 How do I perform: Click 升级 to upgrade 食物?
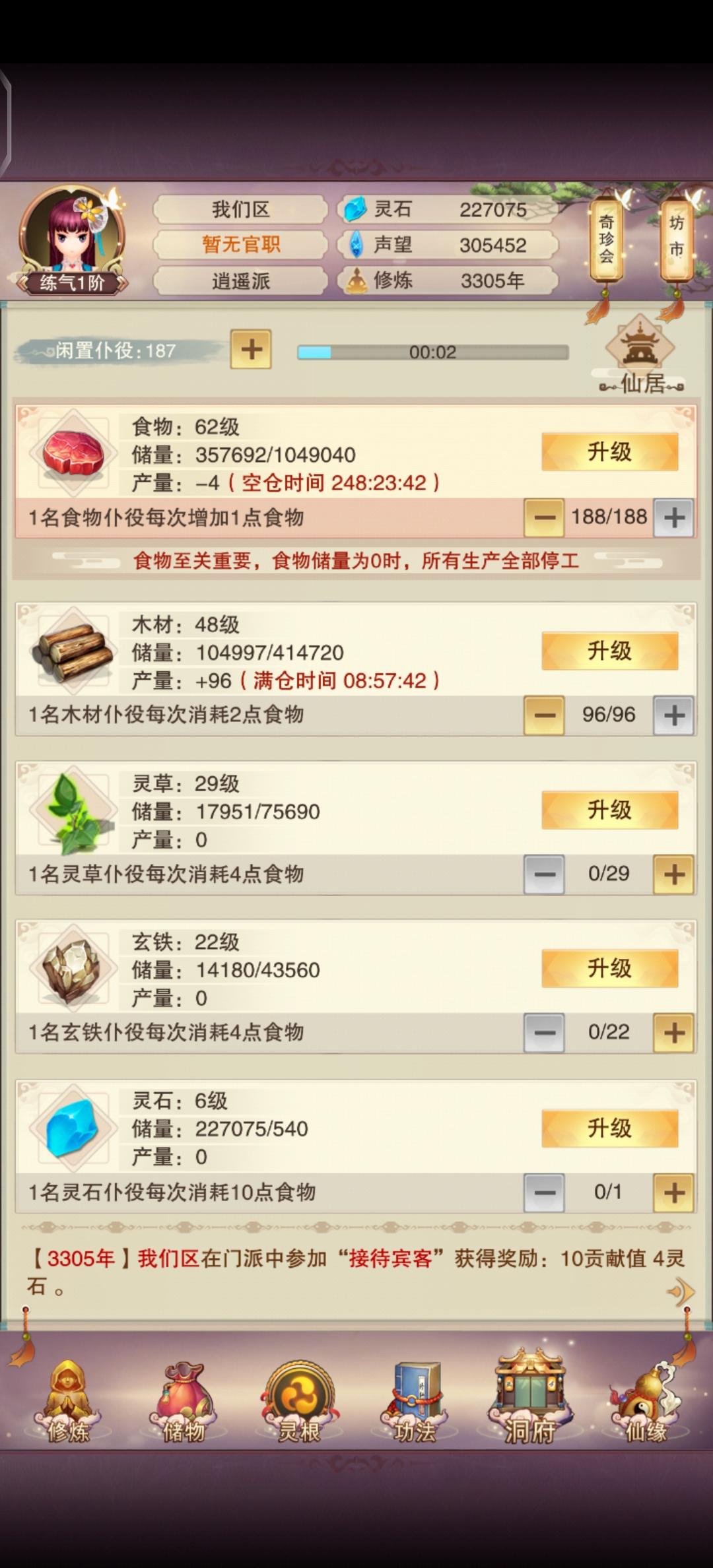(609, 452)
